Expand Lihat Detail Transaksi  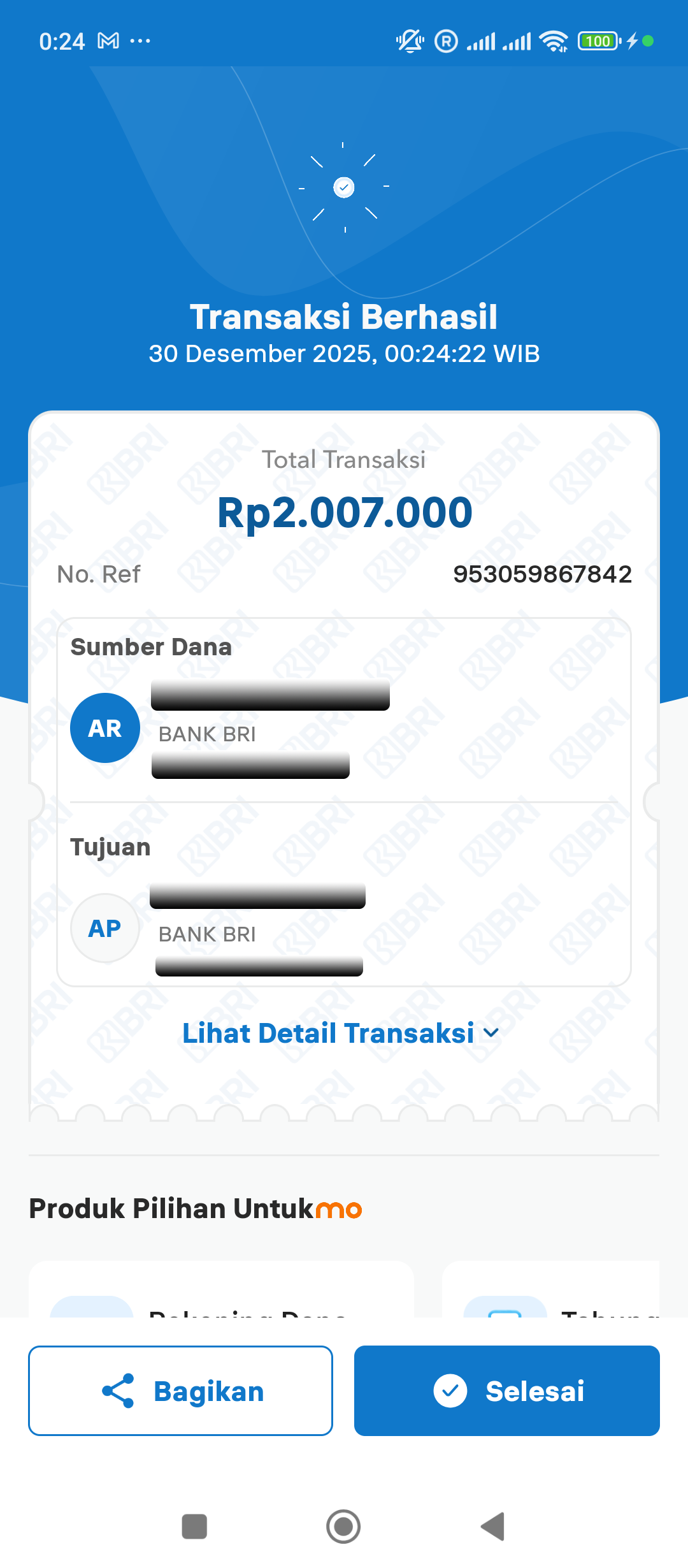(x=341, y=1033)
